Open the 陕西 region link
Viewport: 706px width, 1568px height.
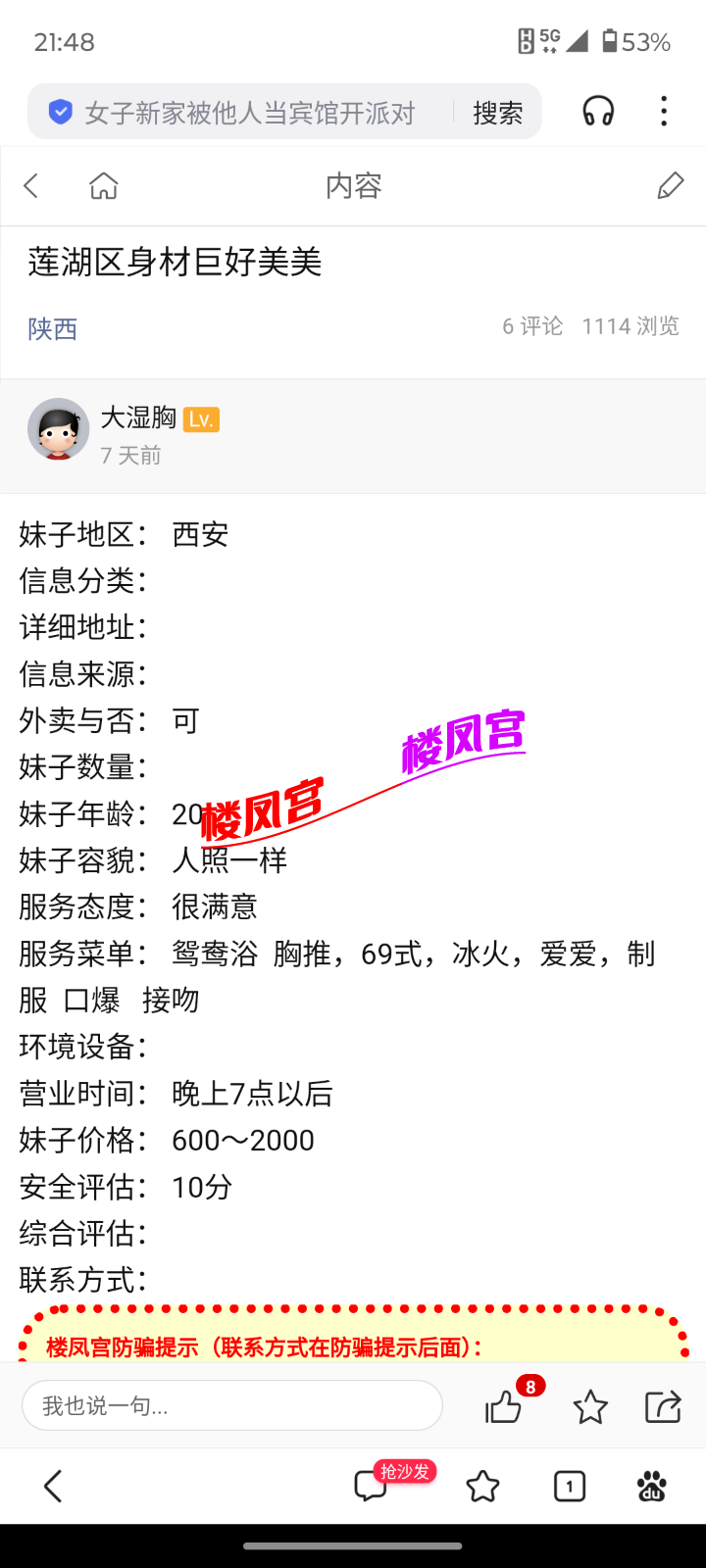point(51,329)
